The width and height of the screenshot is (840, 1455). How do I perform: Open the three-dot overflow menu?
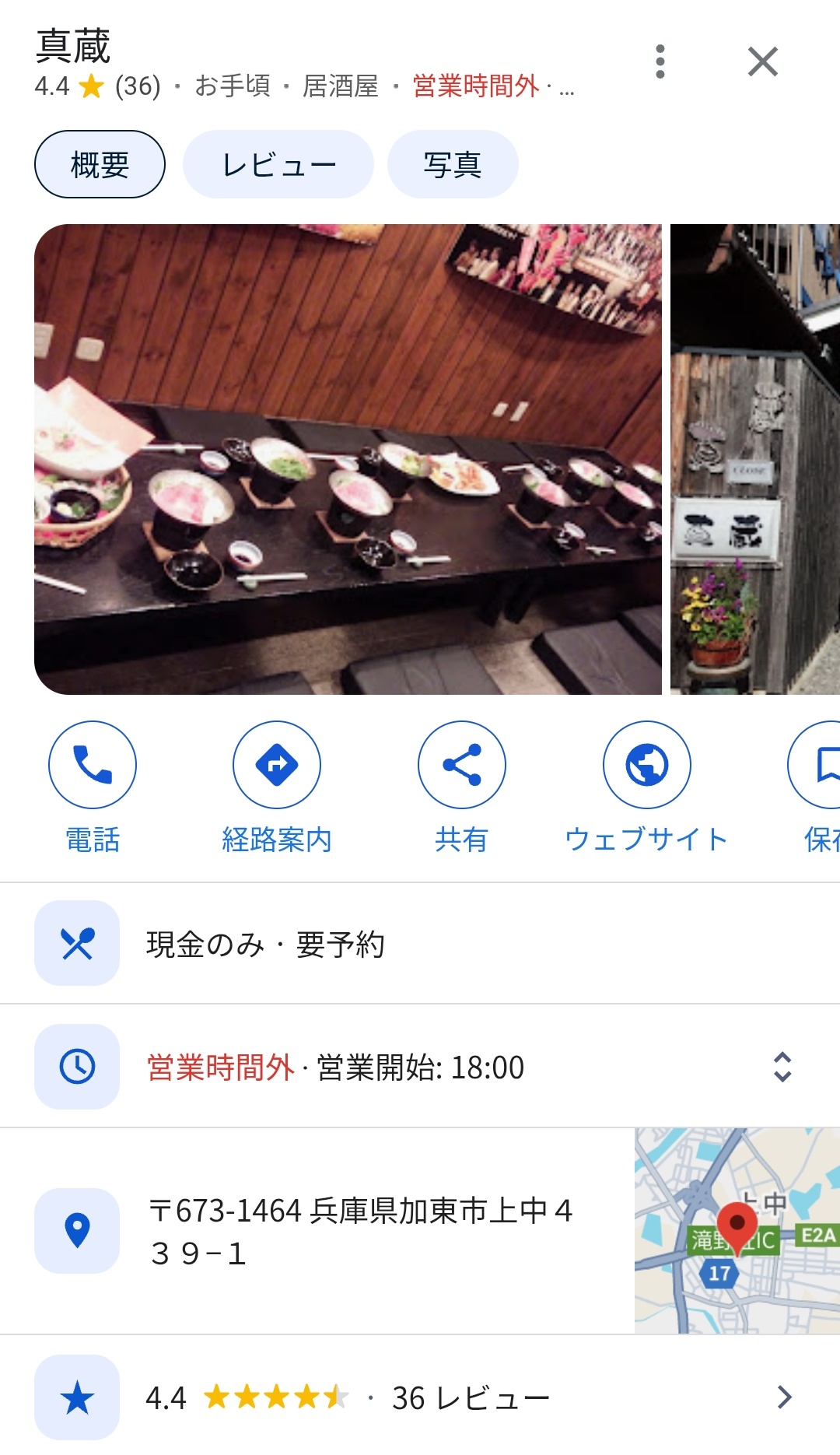(660, 61)
